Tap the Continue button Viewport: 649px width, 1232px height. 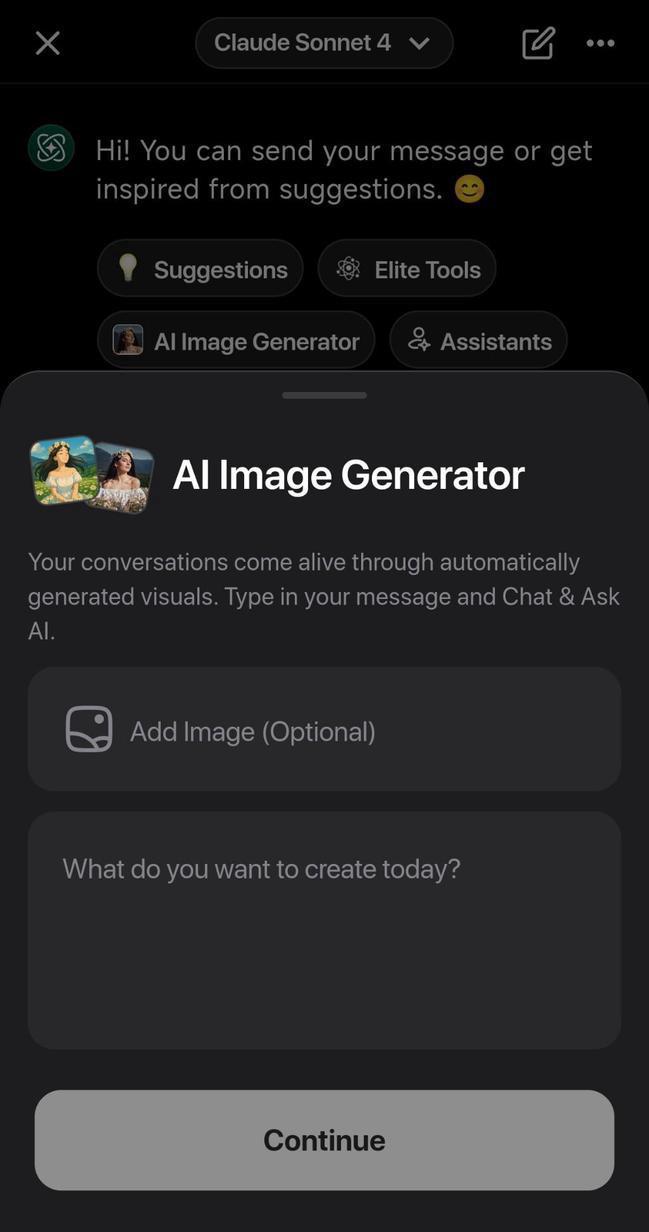coord(324,1140)
